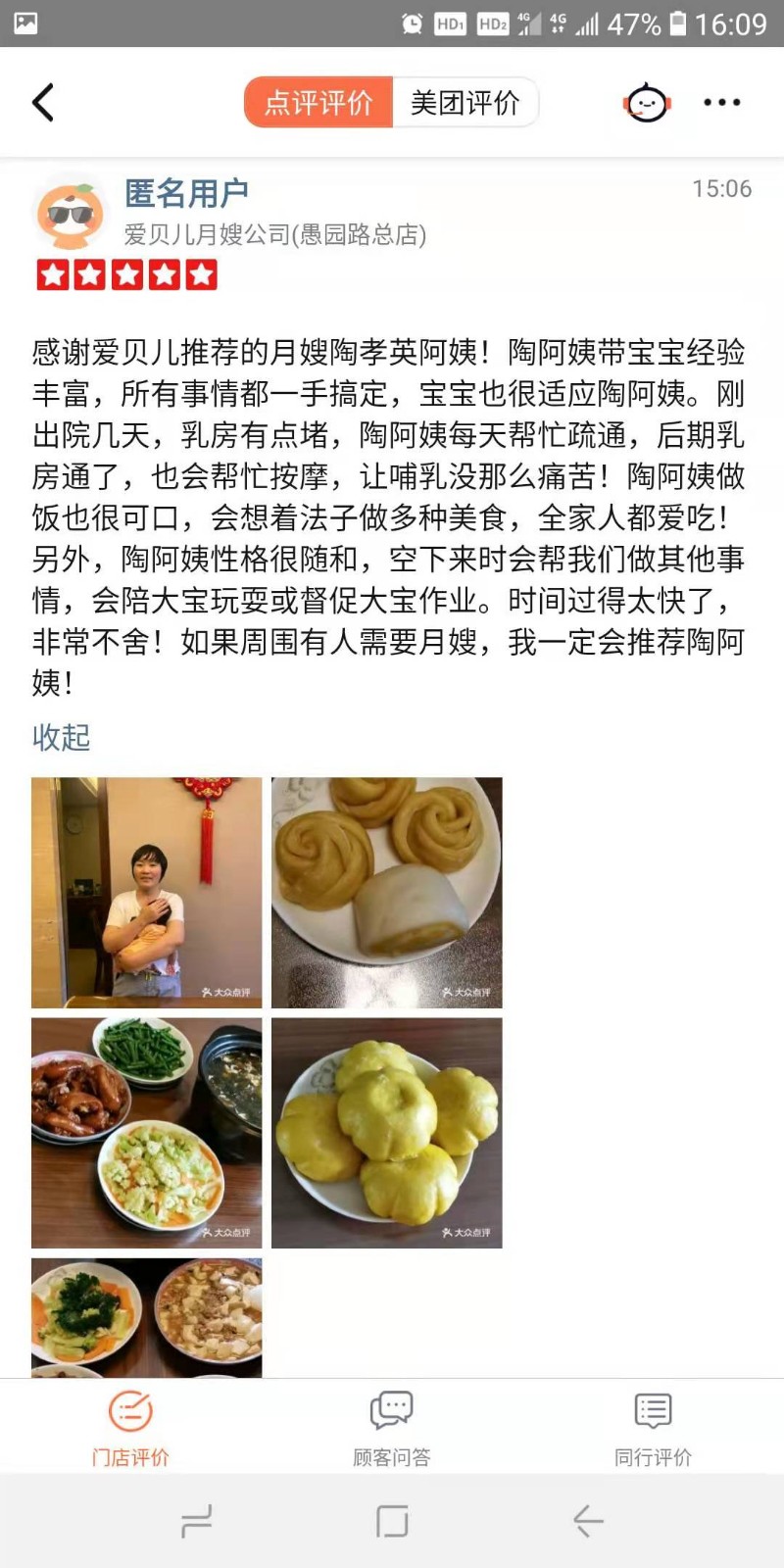Tap the system home button
The image size is (784, 1568).
click(392, 1521)
